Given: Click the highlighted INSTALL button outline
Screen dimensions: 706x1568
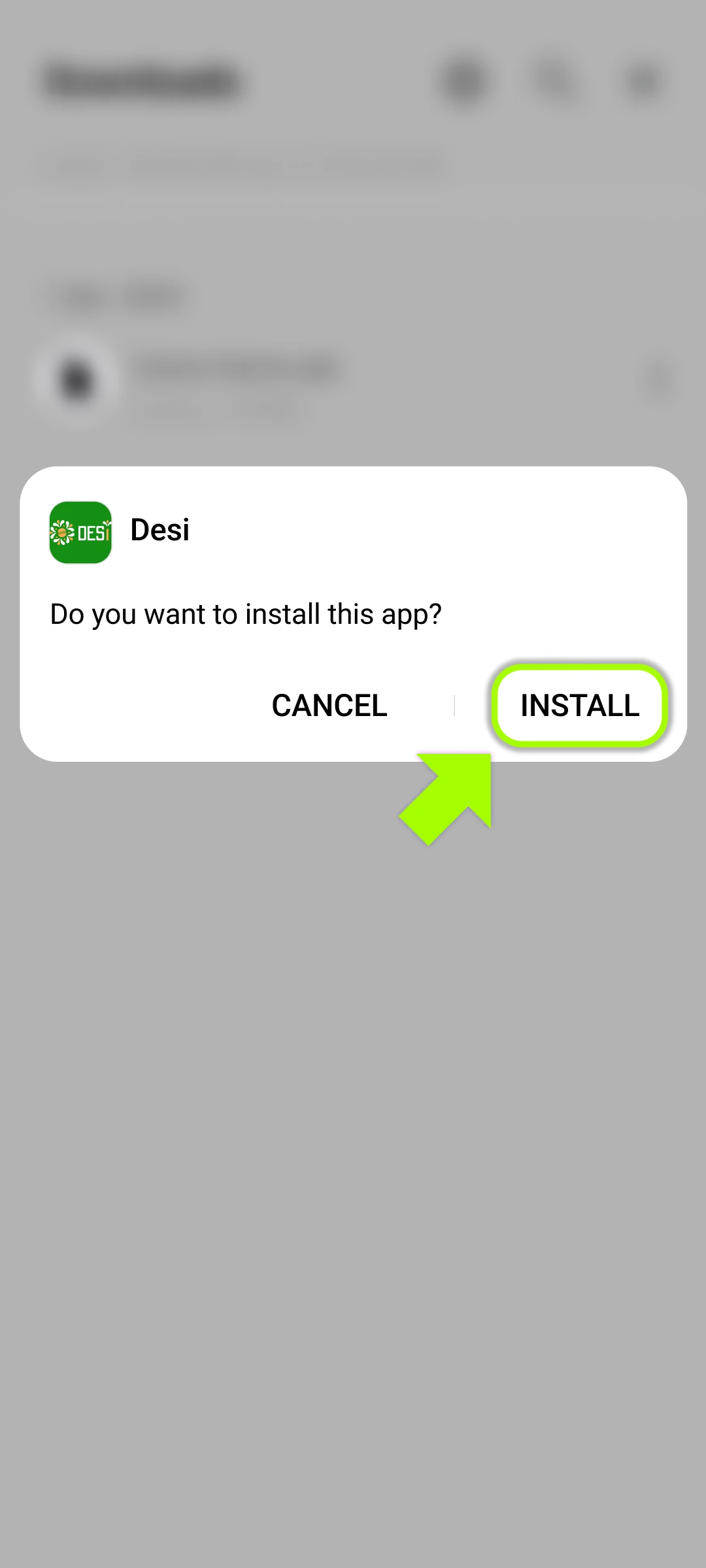Looking at the screenshot, I should point(580,706).
